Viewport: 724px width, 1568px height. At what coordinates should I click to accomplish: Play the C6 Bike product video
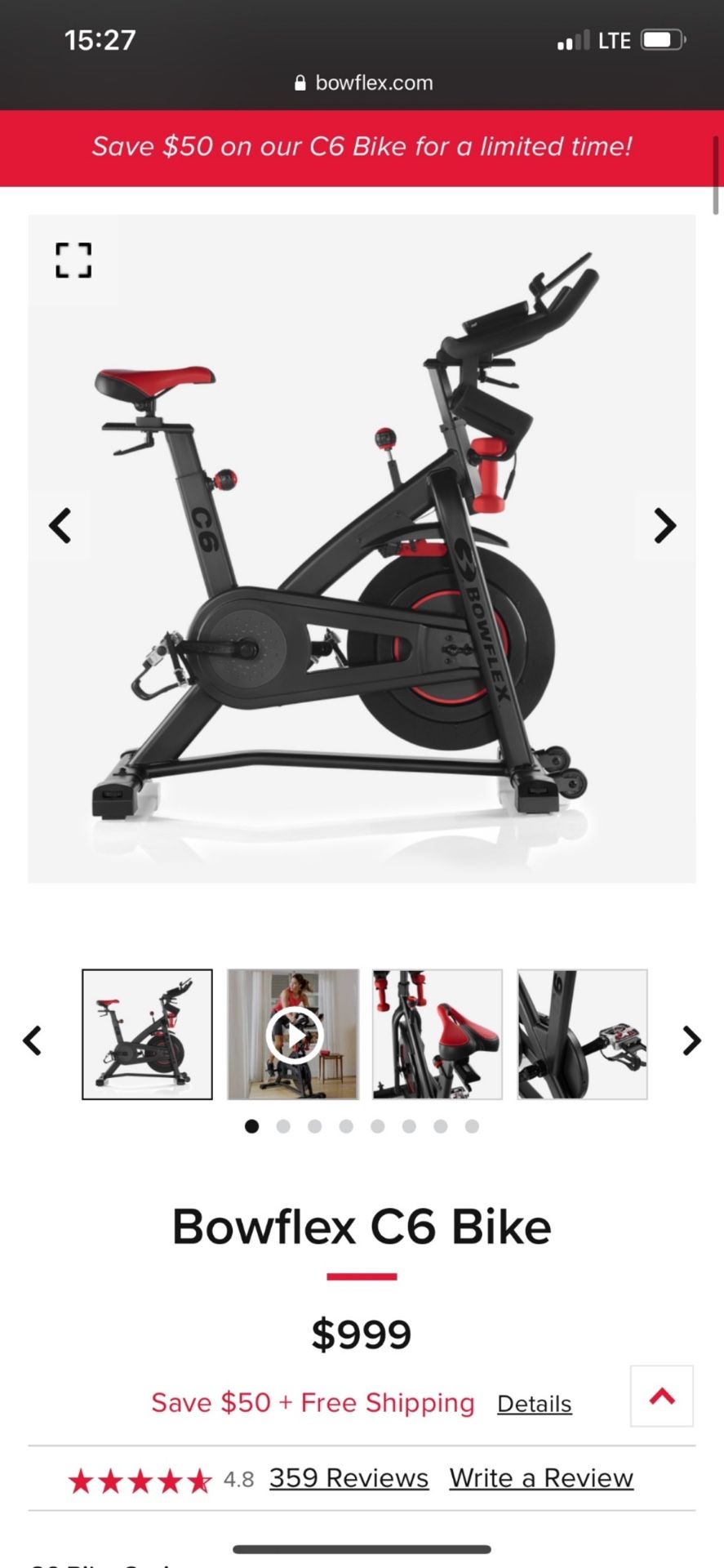(292, 1034)
